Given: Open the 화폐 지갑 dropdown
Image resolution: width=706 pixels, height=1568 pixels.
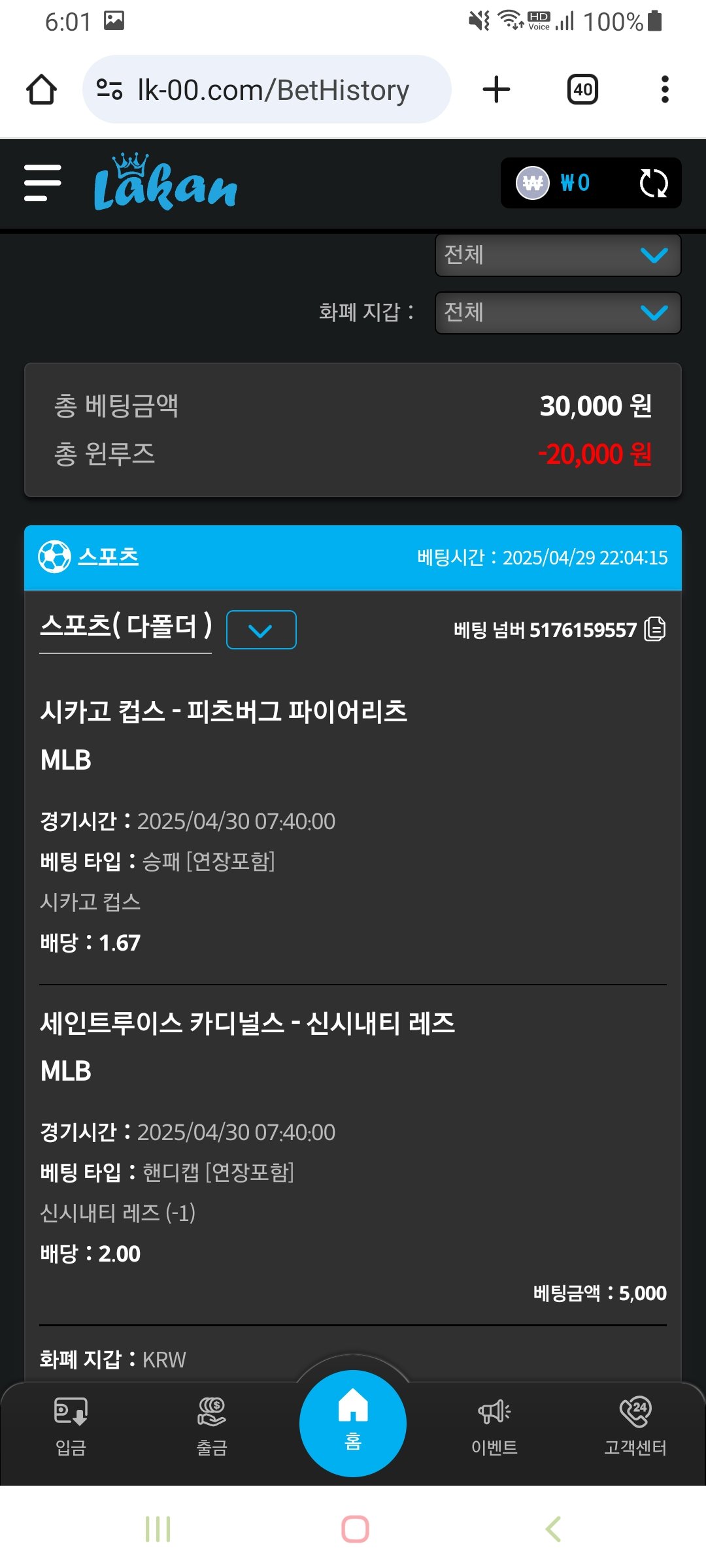Looking at the screenshot, I should click(558, 312).
